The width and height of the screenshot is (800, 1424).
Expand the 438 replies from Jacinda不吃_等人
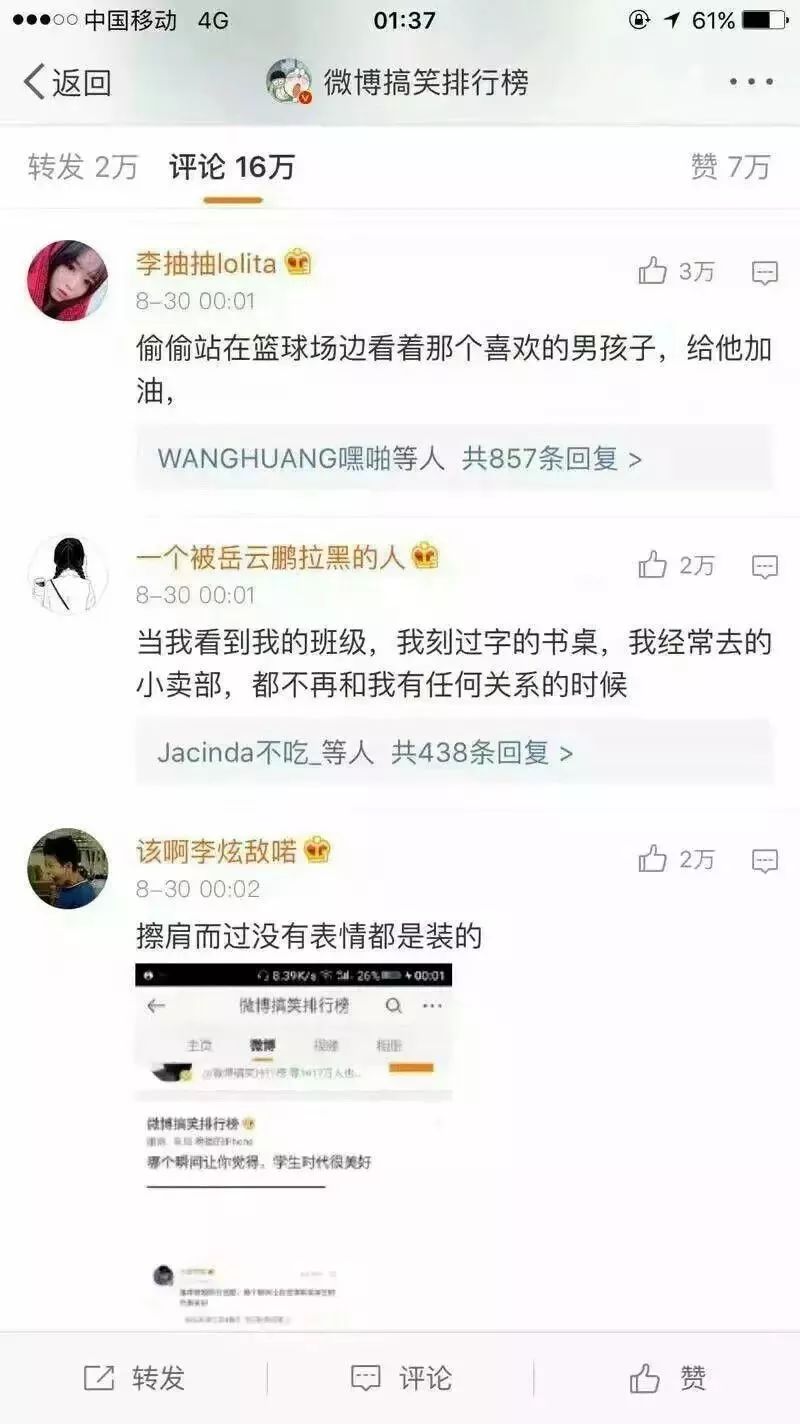365,752
